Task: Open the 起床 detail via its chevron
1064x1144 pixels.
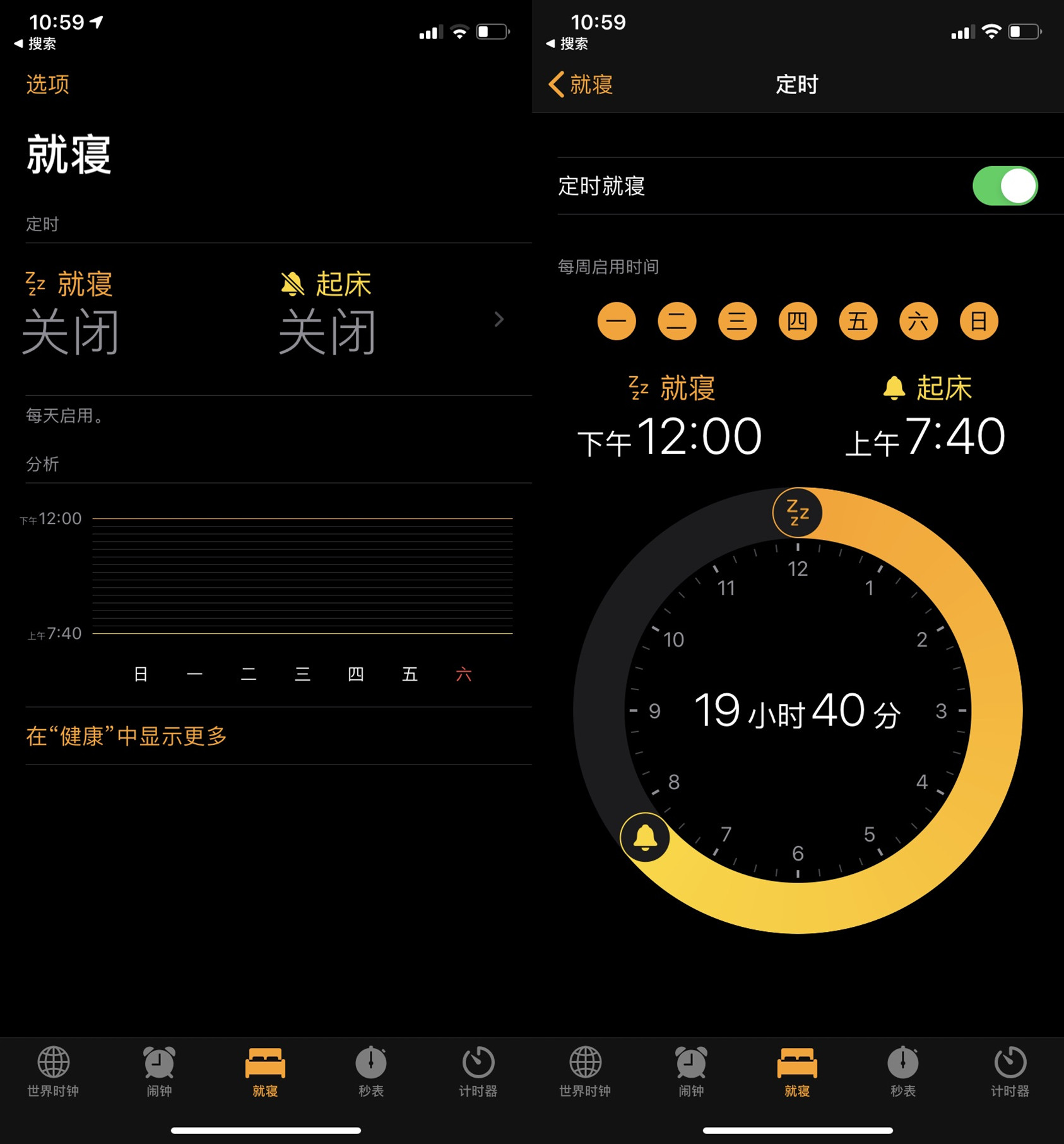Action: [x=499, y=320]
